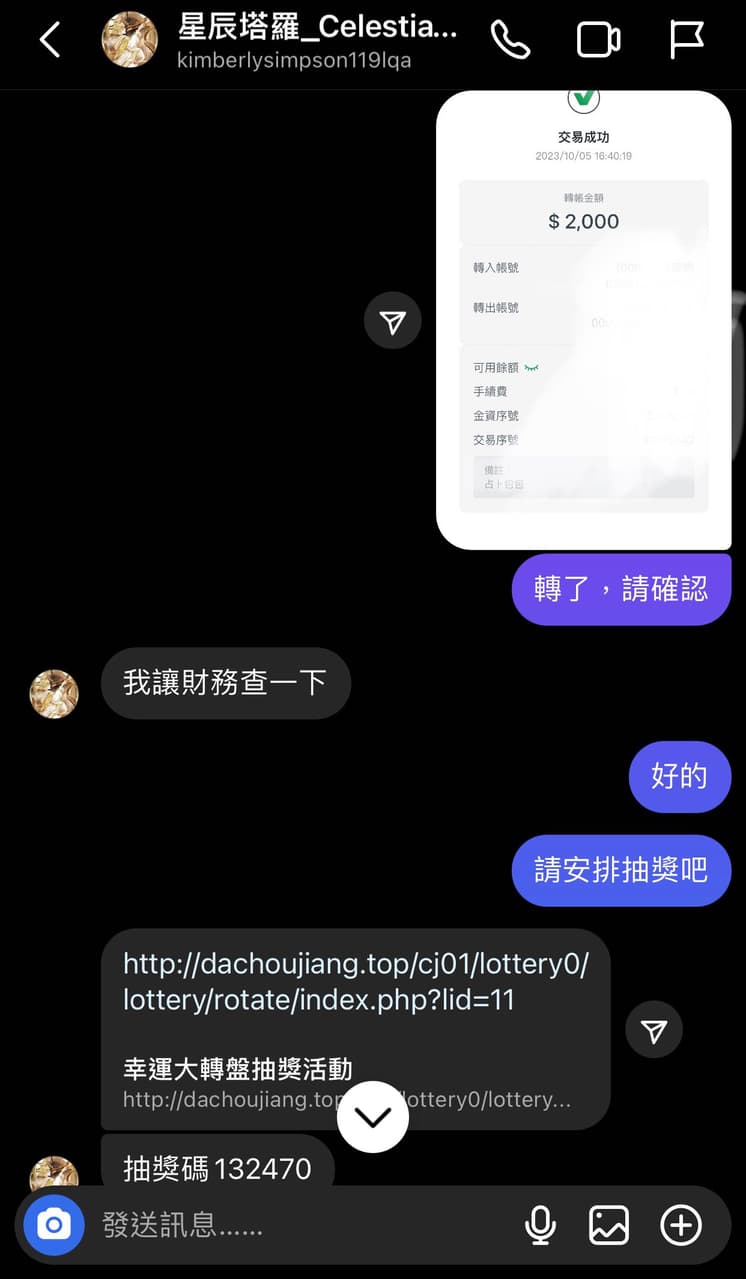Forward the transfer receipt image
Viewport: 746px width, 1279px height.
pos(393,320)
